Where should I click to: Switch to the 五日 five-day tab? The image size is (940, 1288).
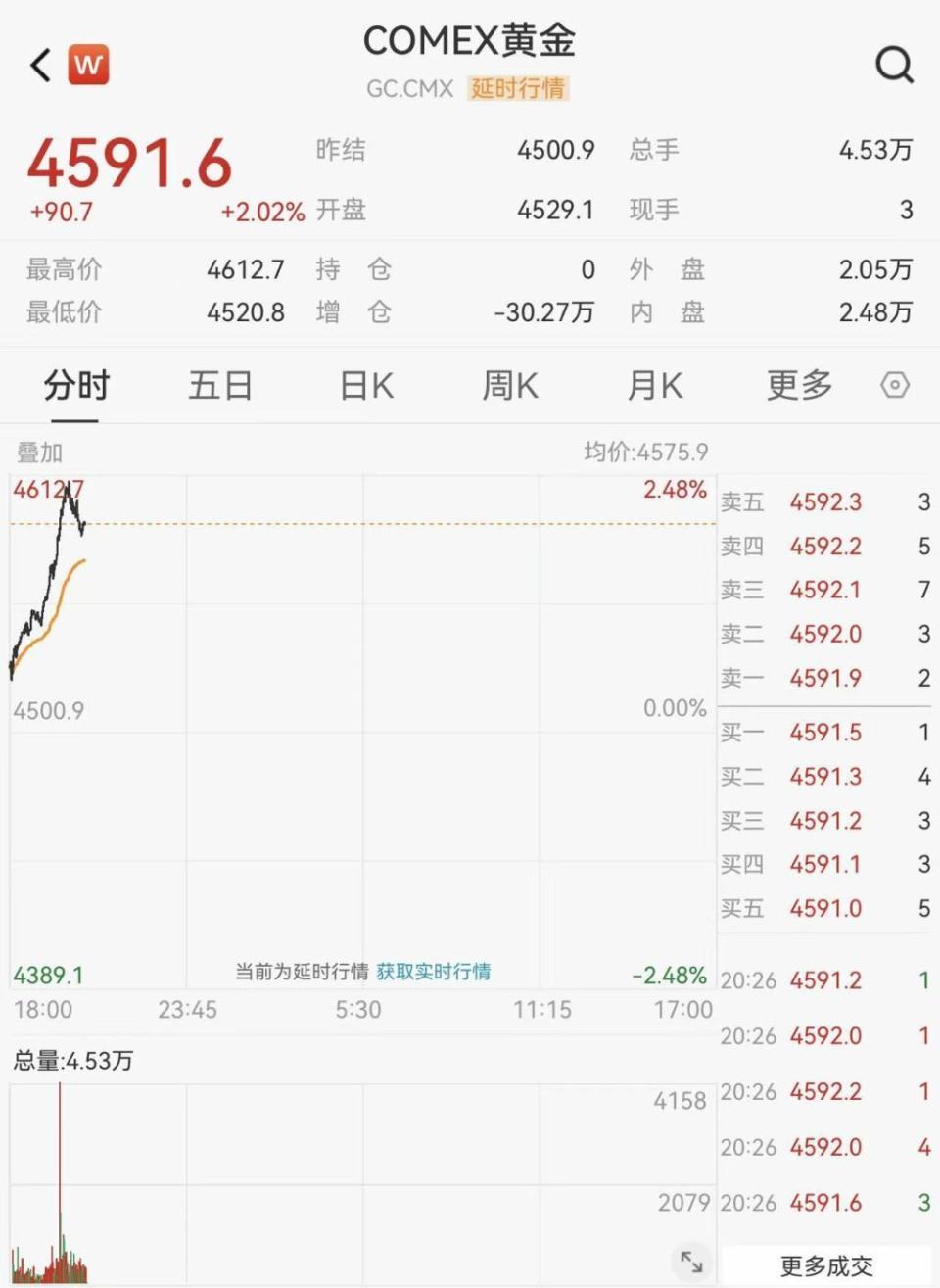(x=220, y=386)
